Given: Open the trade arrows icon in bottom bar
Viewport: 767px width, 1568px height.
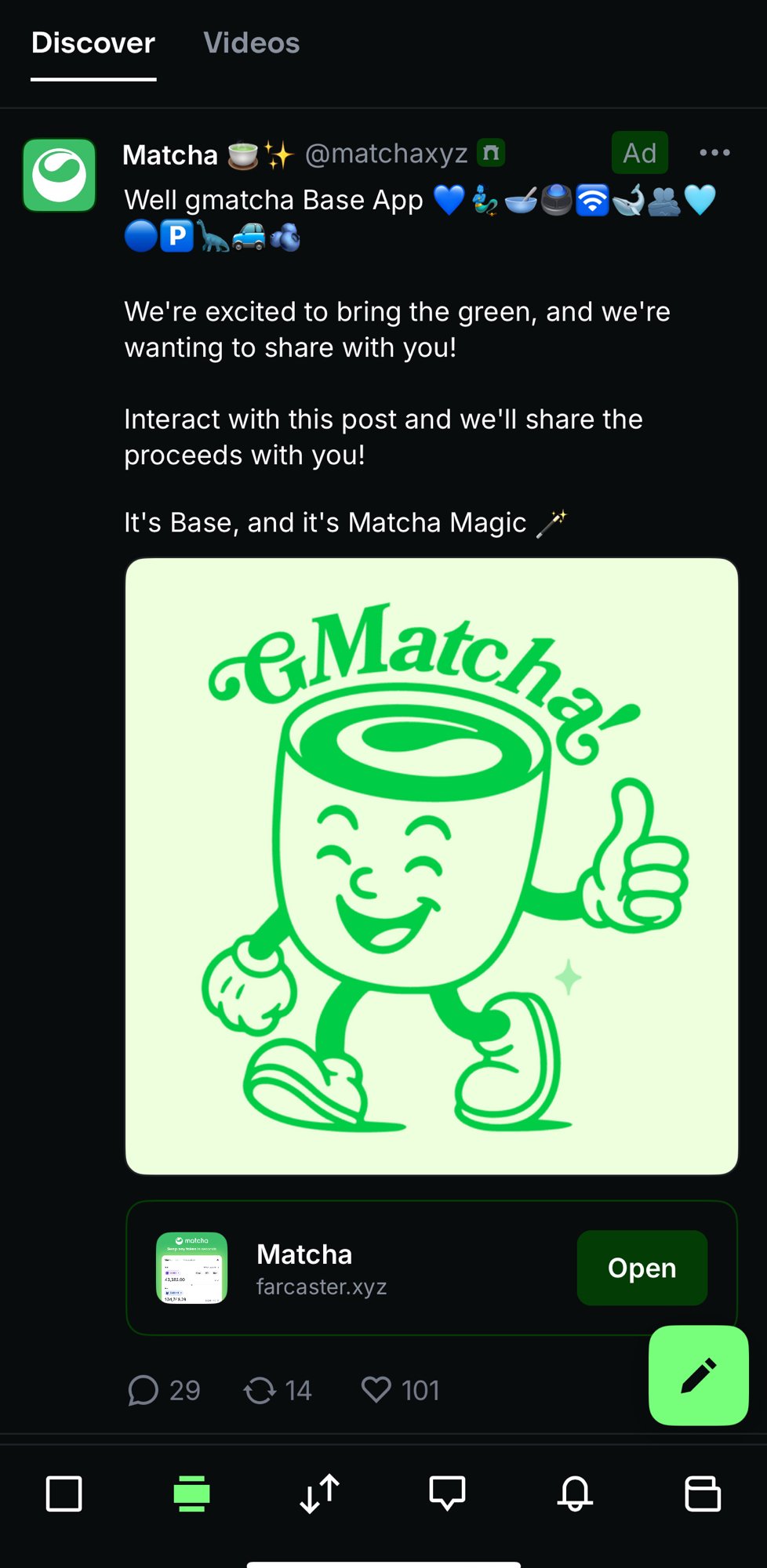Looking at the screenshot, I should coord(319,1494).
